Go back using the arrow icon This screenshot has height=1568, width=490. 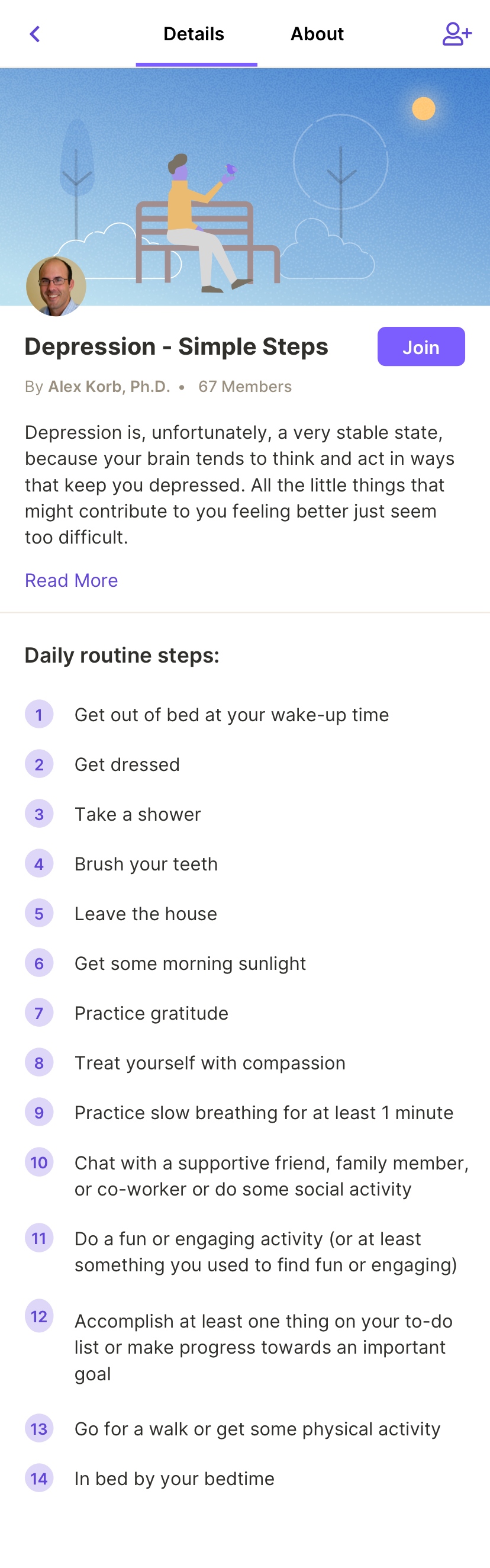click(x=35, y=34)
